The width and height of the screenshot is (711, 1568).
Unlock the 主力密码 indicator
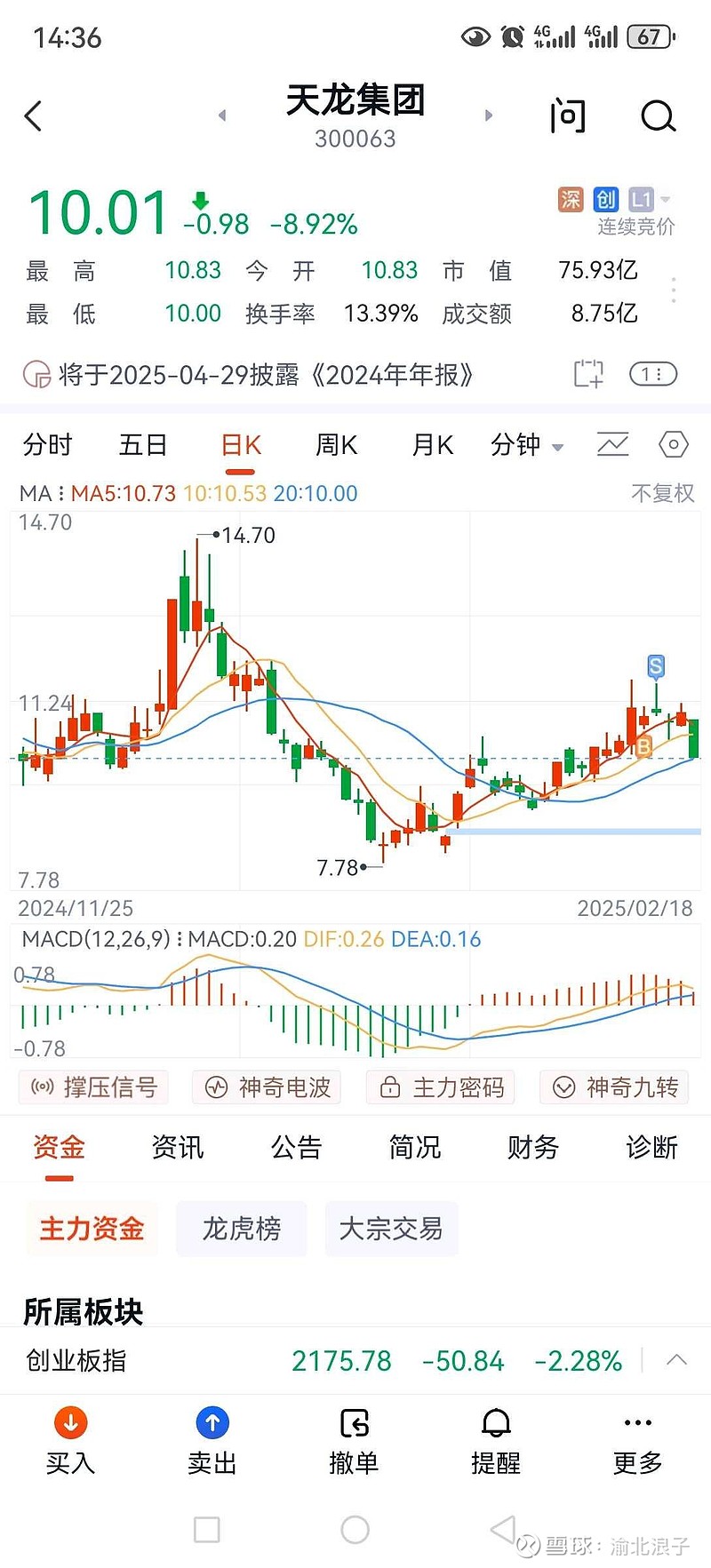pos(442,1086)
